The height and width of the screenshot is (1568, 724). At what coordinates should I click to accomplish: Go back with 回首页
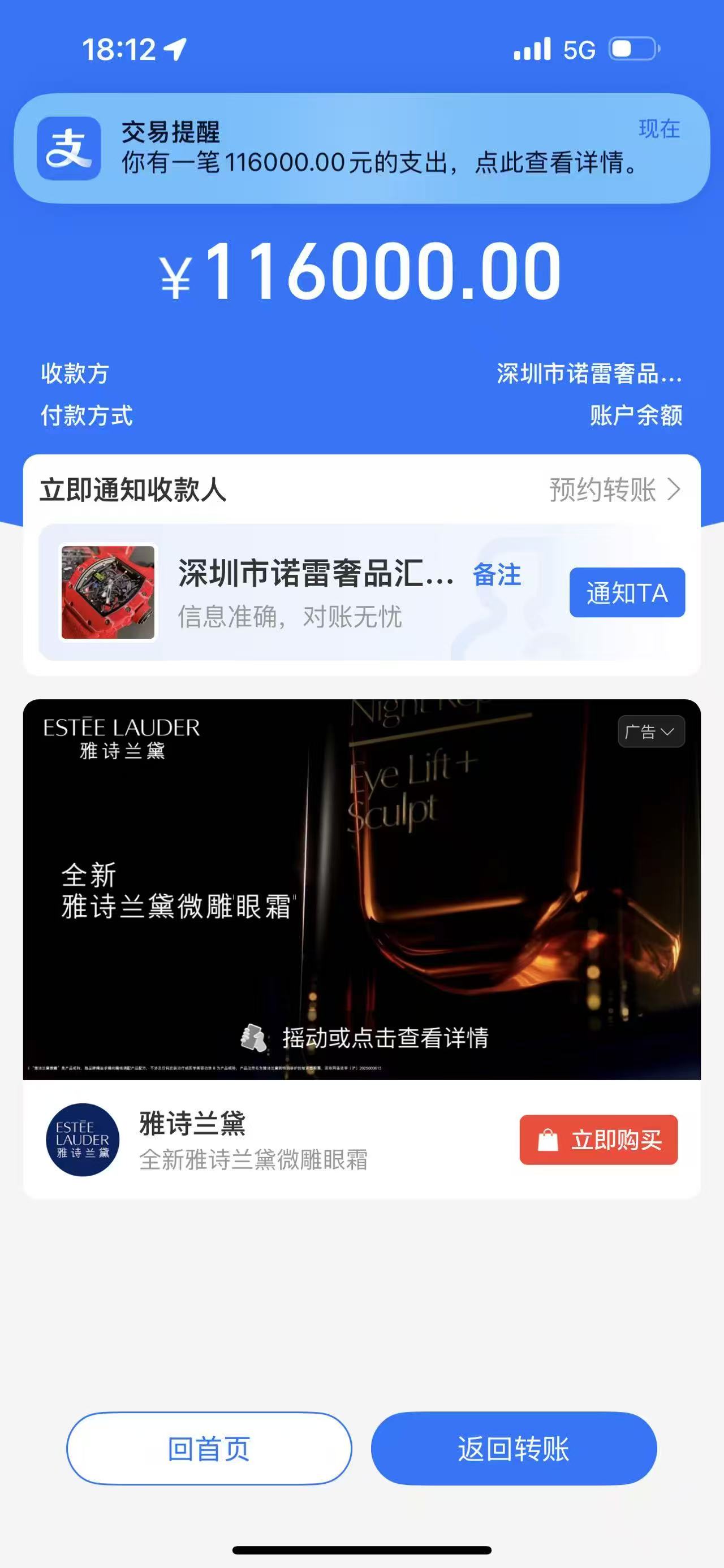tap(209, 1449)
